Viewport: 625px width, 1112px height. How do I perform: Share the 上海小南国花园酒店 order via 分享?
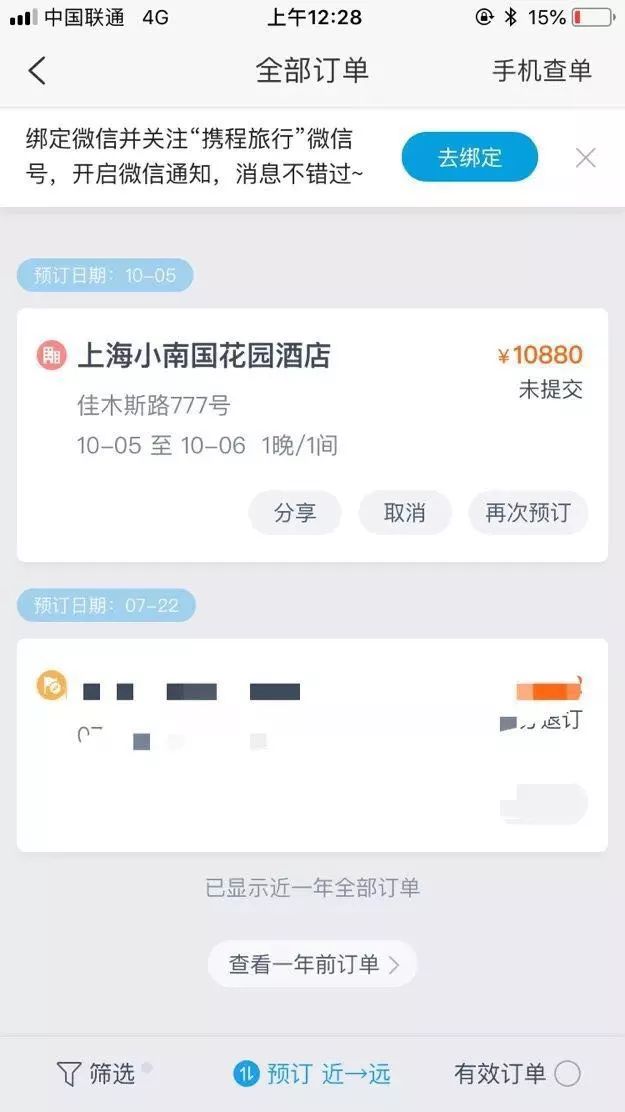(295, 513)
